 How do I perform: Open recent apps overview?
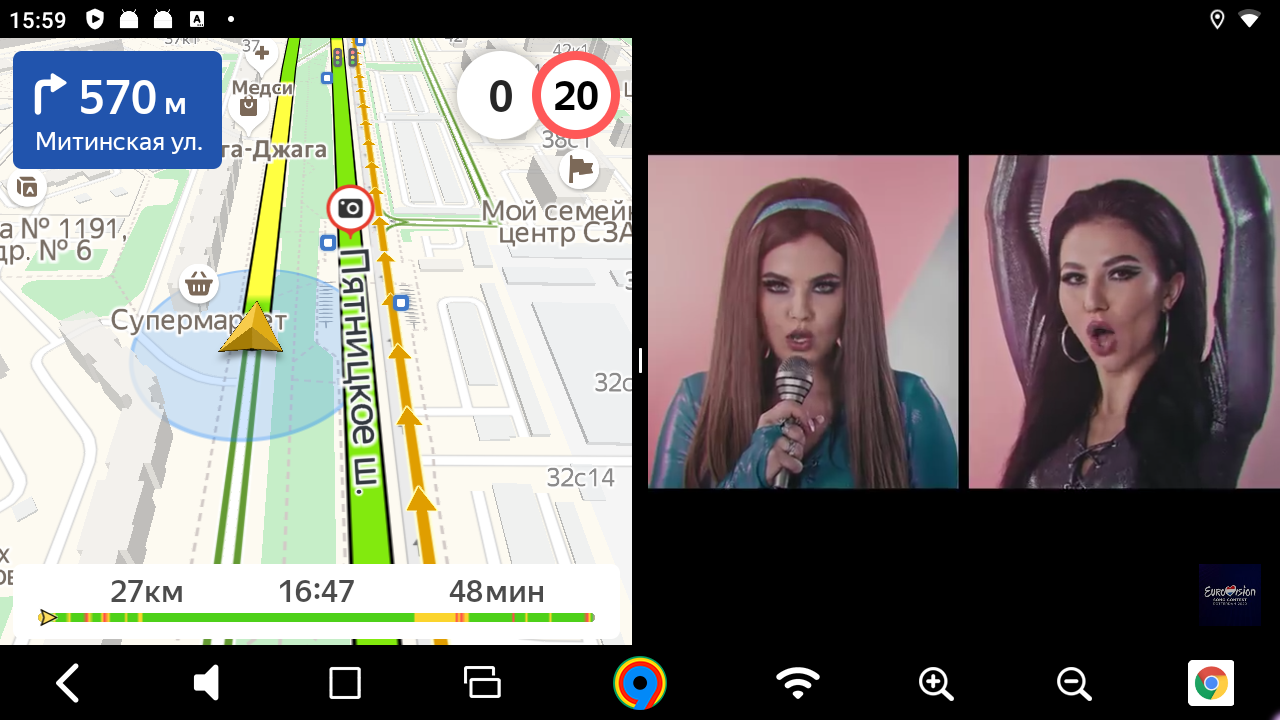(x=483, y=684)
